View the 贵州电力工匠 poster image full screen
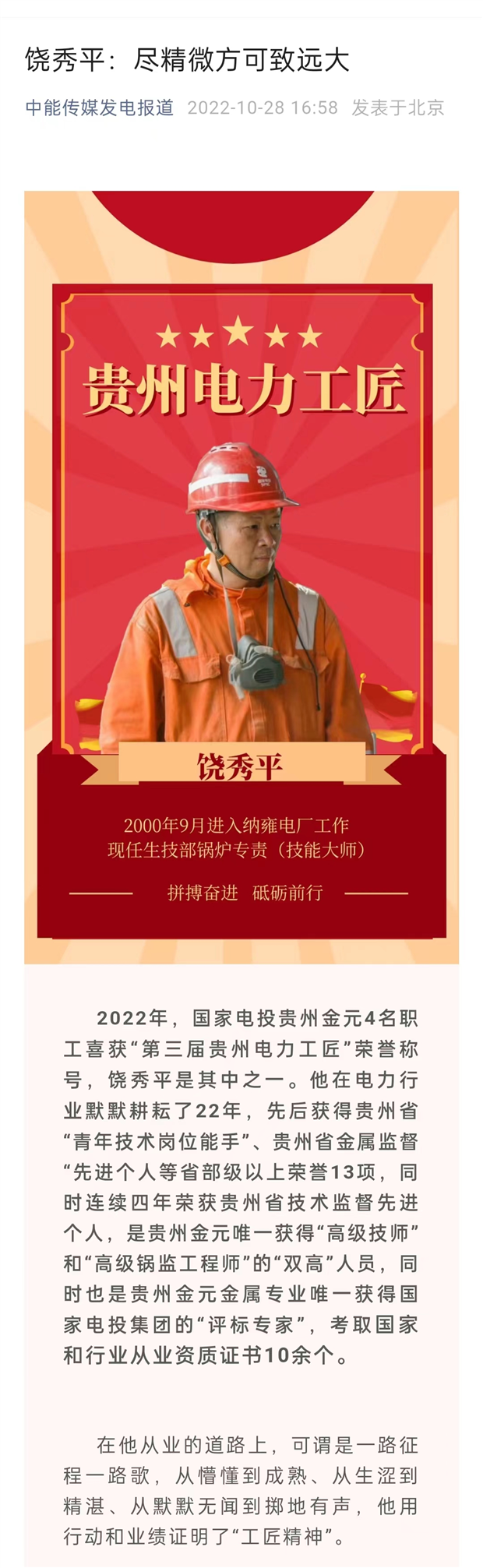483x1568 pixels. (241, 576)
